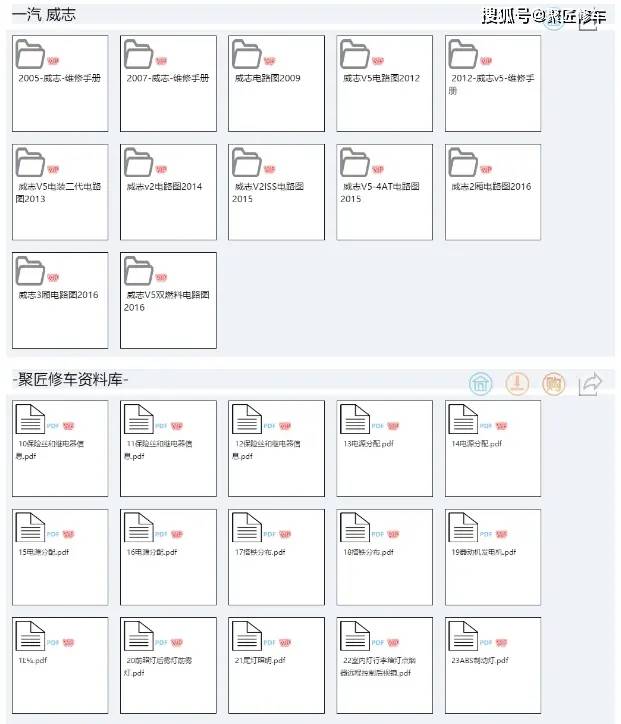Screen dimensions: 621x724
Task: Open the 威志V5电路图2012 folder
Action: coord(384,82)
